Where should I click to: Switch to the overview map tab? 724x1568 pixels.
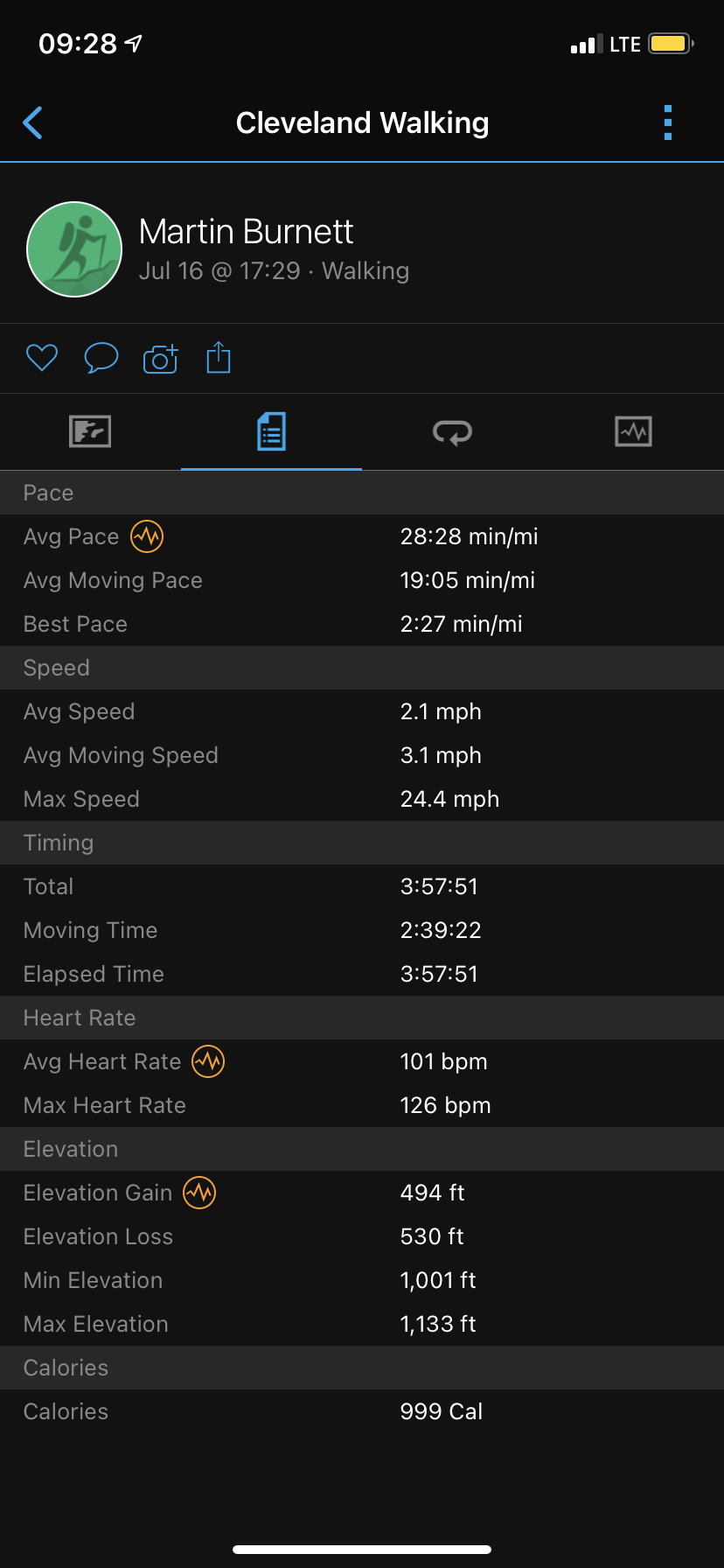[90, 431]
